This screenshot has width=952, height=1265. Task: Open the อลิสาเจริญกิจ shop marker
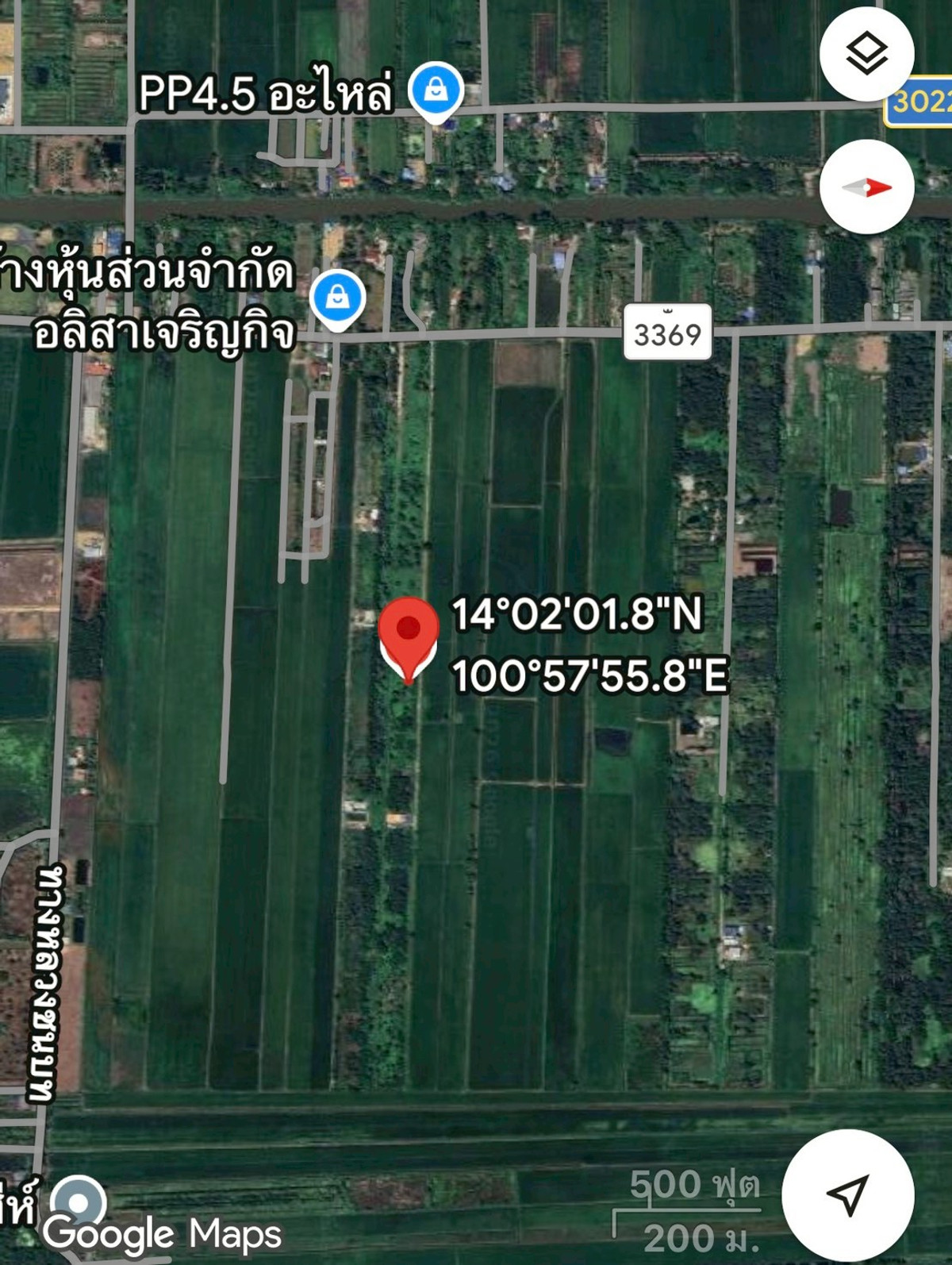(338, 299)
